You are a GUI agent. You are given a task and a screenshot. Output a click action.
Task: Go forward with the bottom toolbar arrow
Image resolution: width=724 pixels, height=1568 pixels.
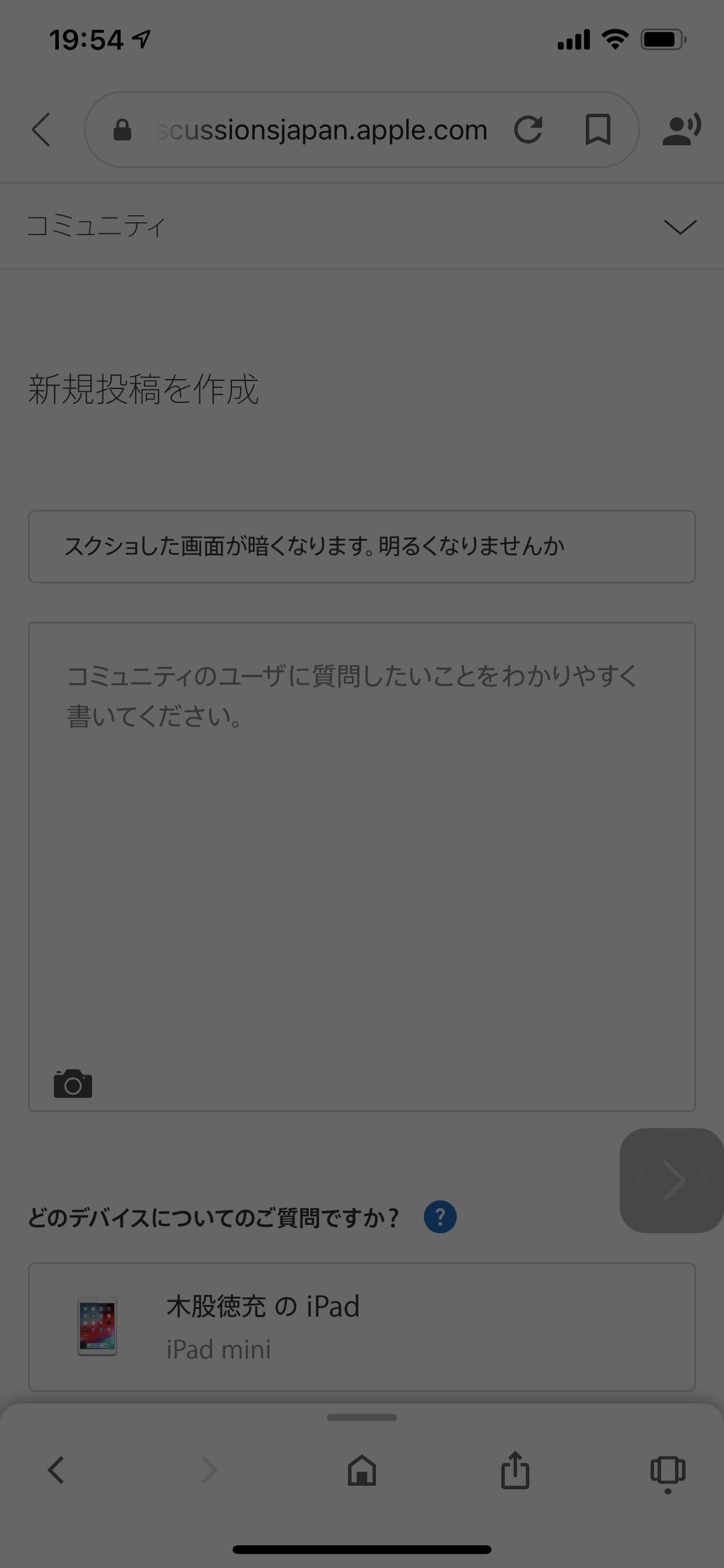[209, 1471]
